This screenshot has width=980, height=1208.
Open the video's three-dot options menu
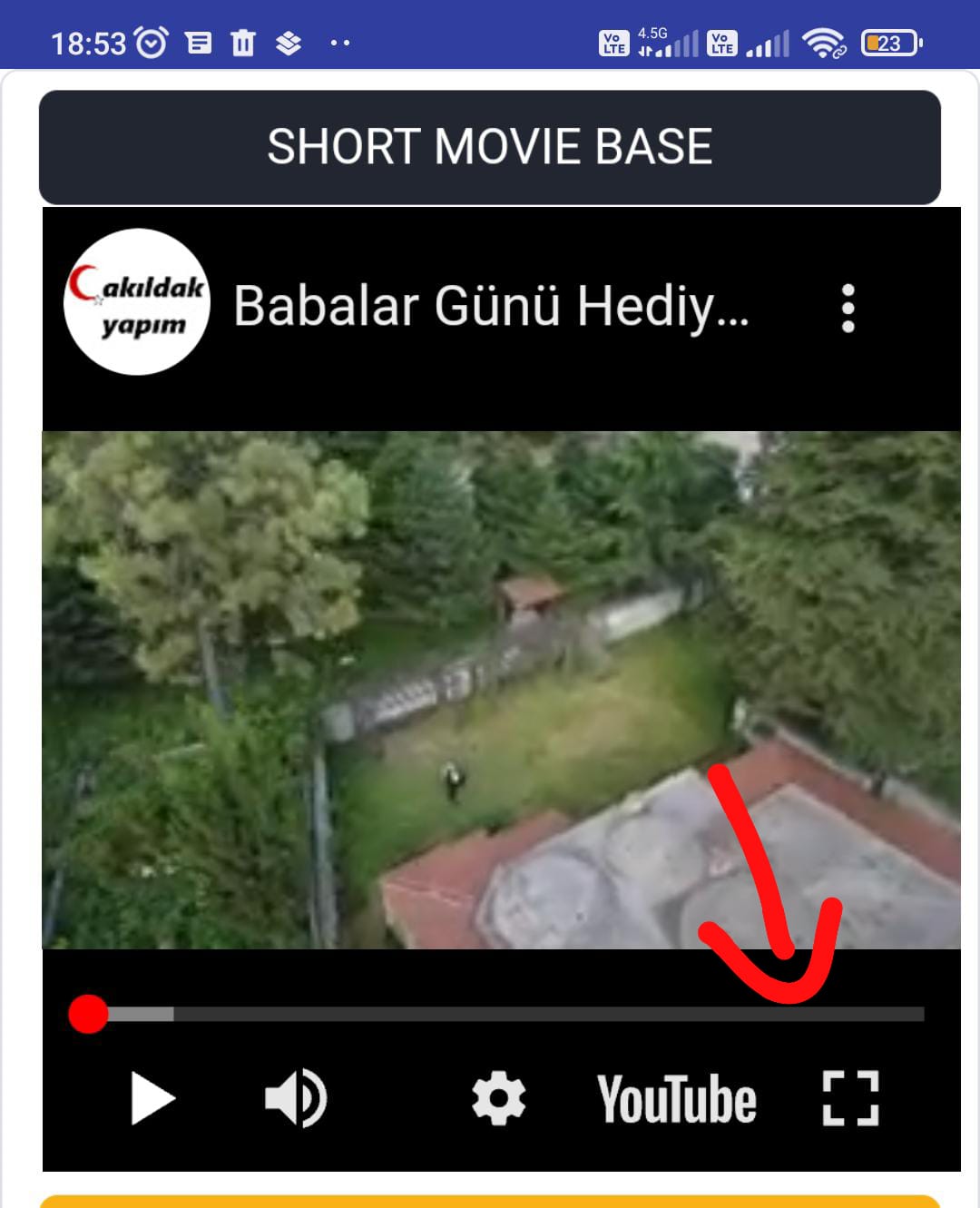pos(848,309)
